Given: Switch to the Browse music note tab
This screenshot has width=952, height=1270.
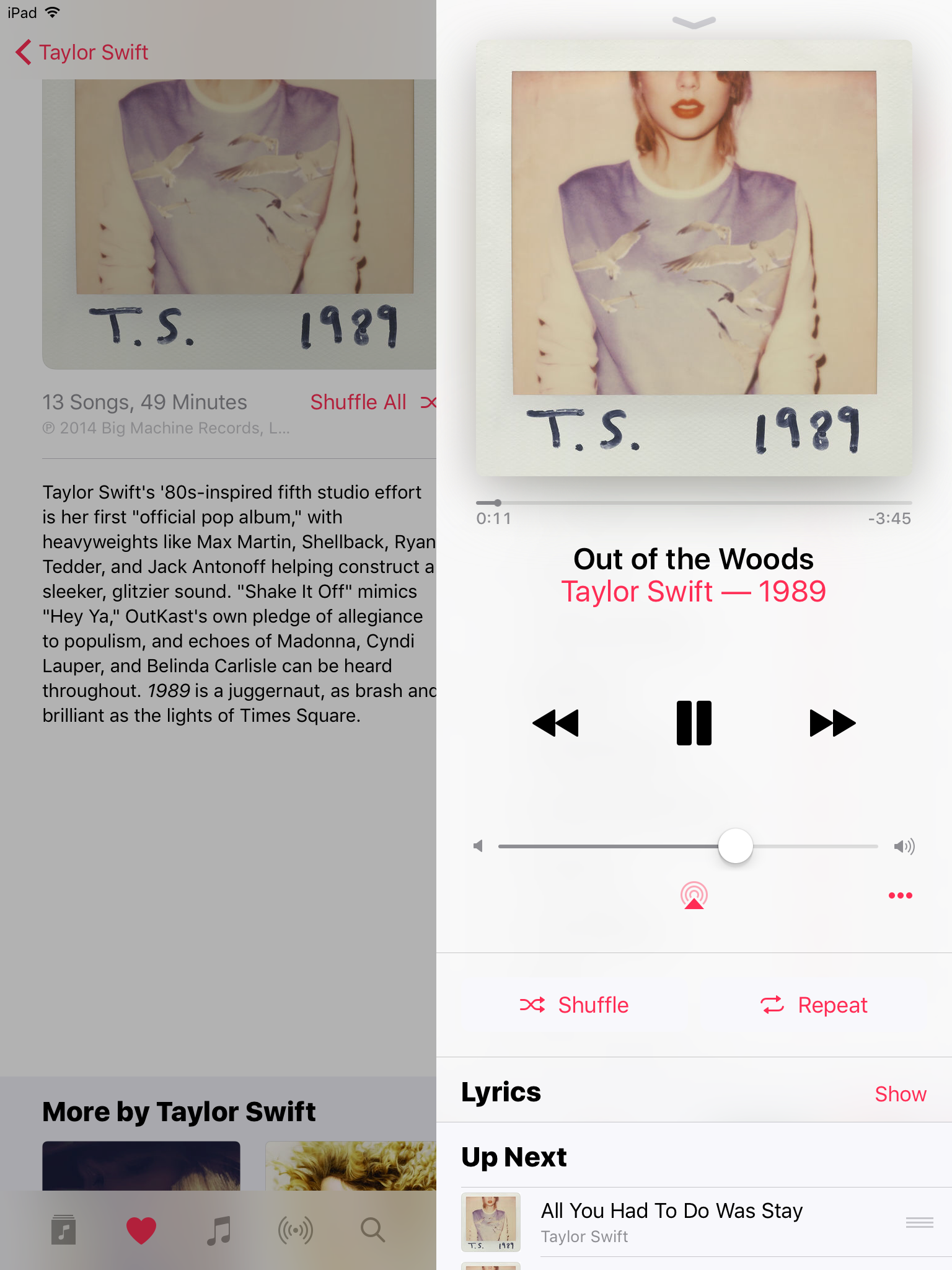Looking at the screenshot, I should click(218, 1230).
